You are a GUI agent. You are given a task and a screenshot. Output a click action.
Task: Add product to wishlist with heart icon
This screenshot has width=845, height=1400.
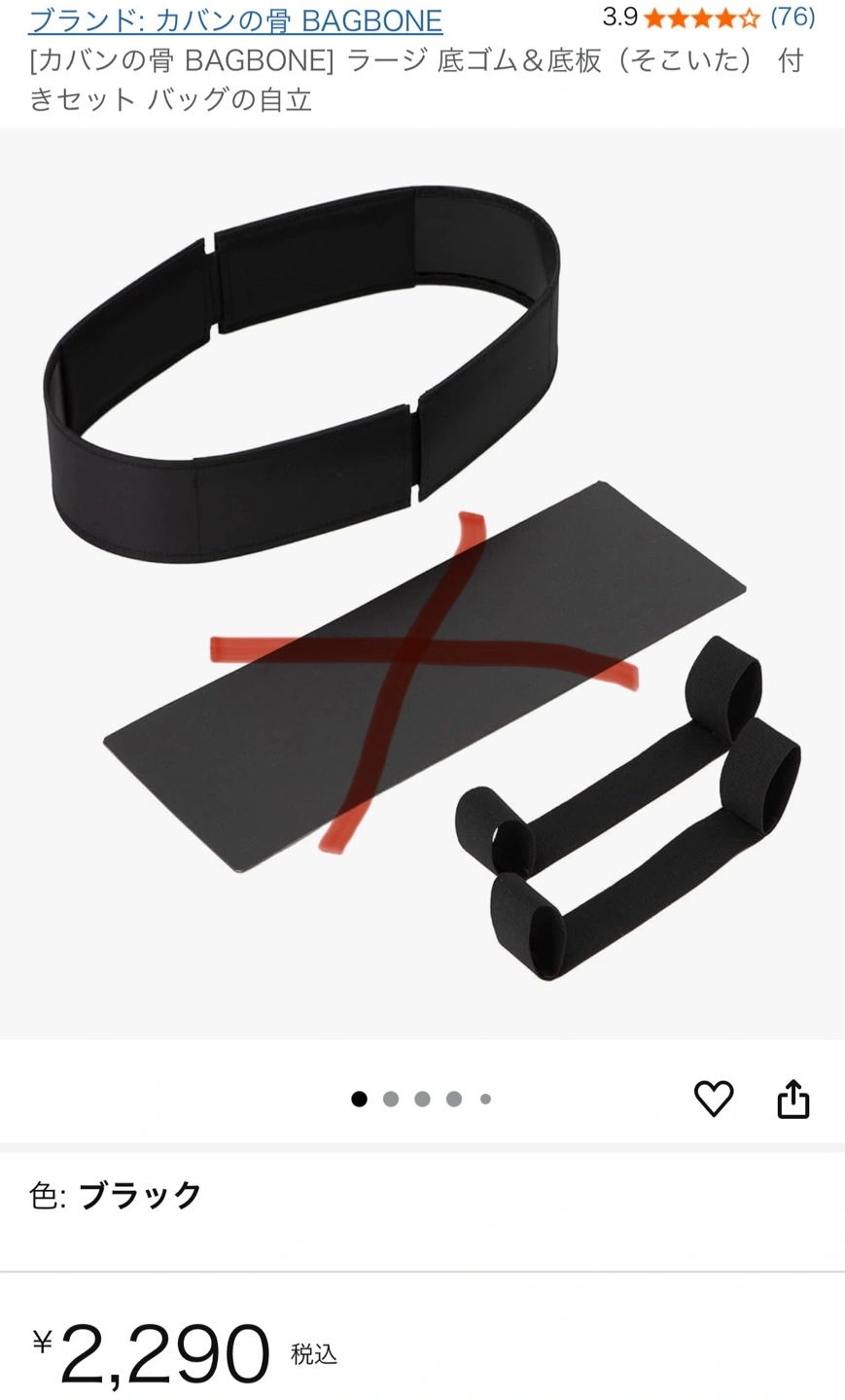pos(713,1099)
